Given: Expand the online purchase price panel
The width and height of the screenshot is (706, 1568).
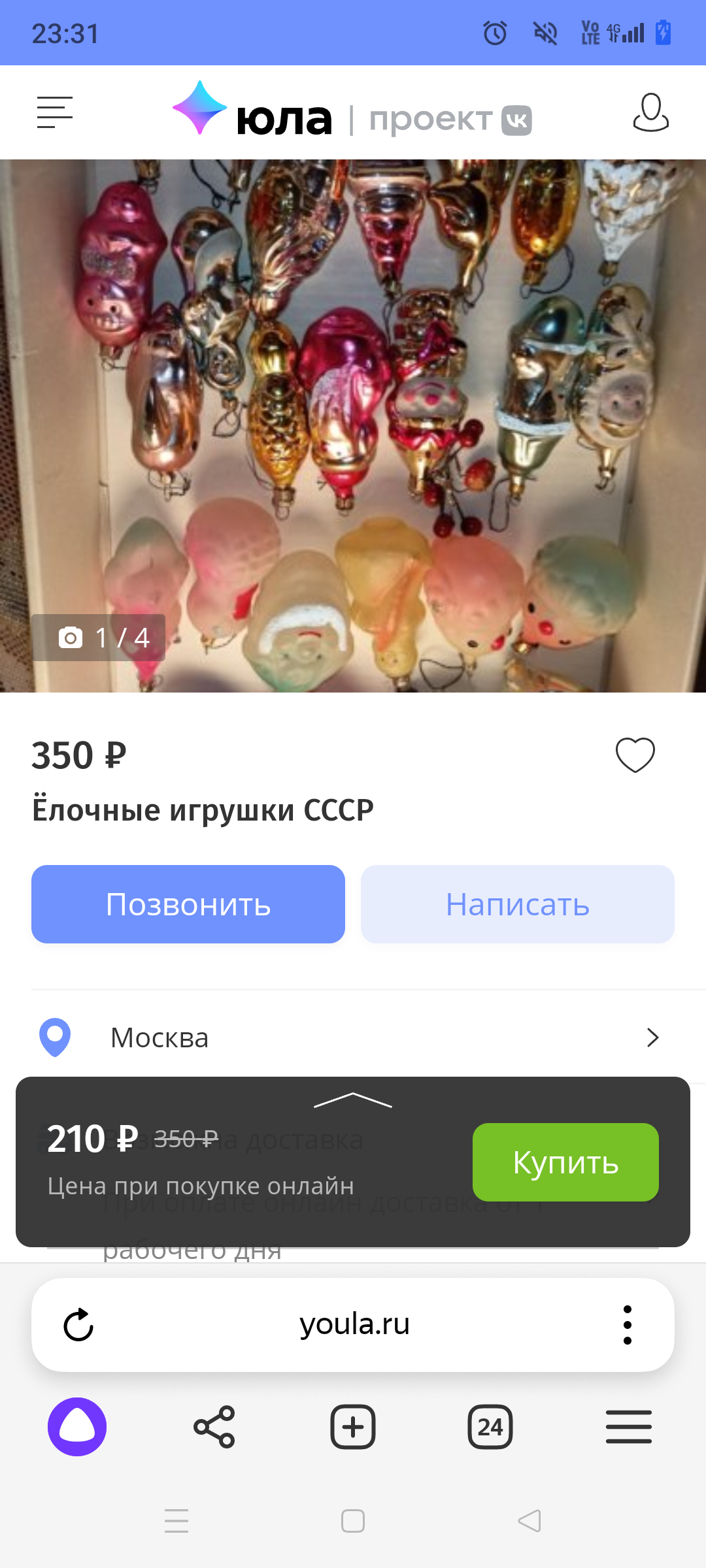Looking at the screenshot, I should tap(353, 1100).
